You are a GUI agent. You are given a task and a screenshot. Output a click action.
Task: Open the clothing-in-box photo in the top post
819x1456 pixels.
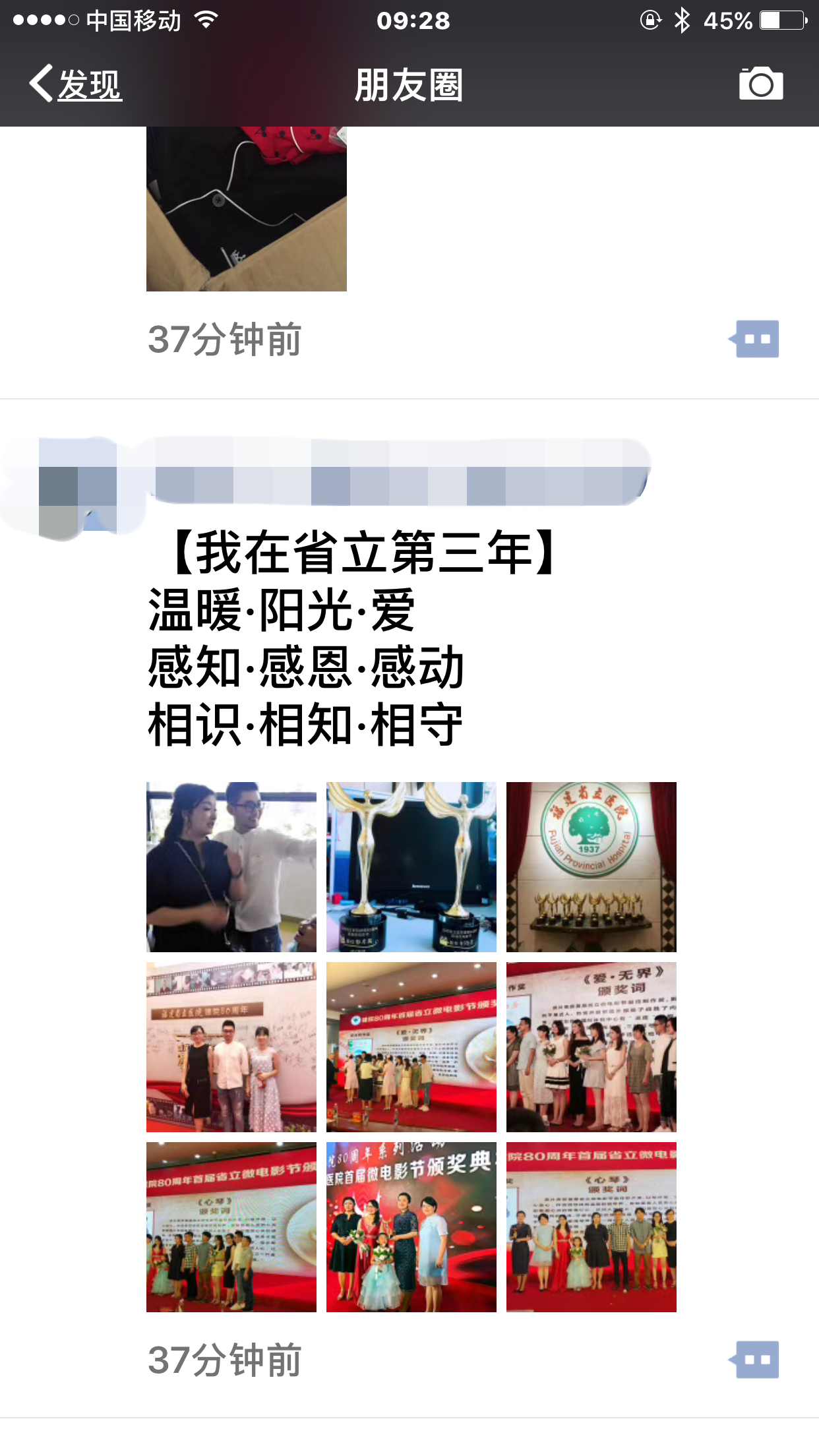[246, 208]
